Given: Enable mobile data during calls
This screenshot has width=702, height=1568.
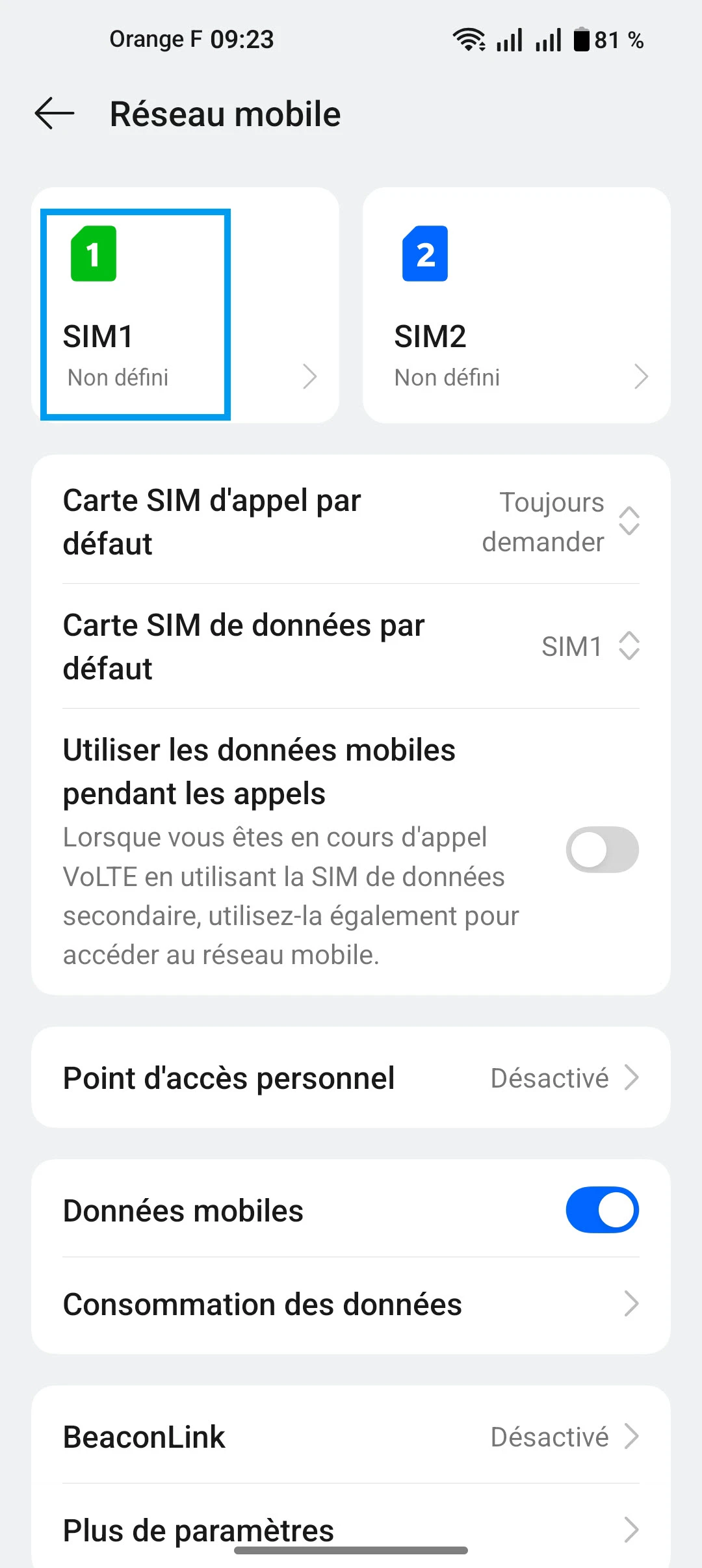Looking at the screenshot, I should pos(602,850).
